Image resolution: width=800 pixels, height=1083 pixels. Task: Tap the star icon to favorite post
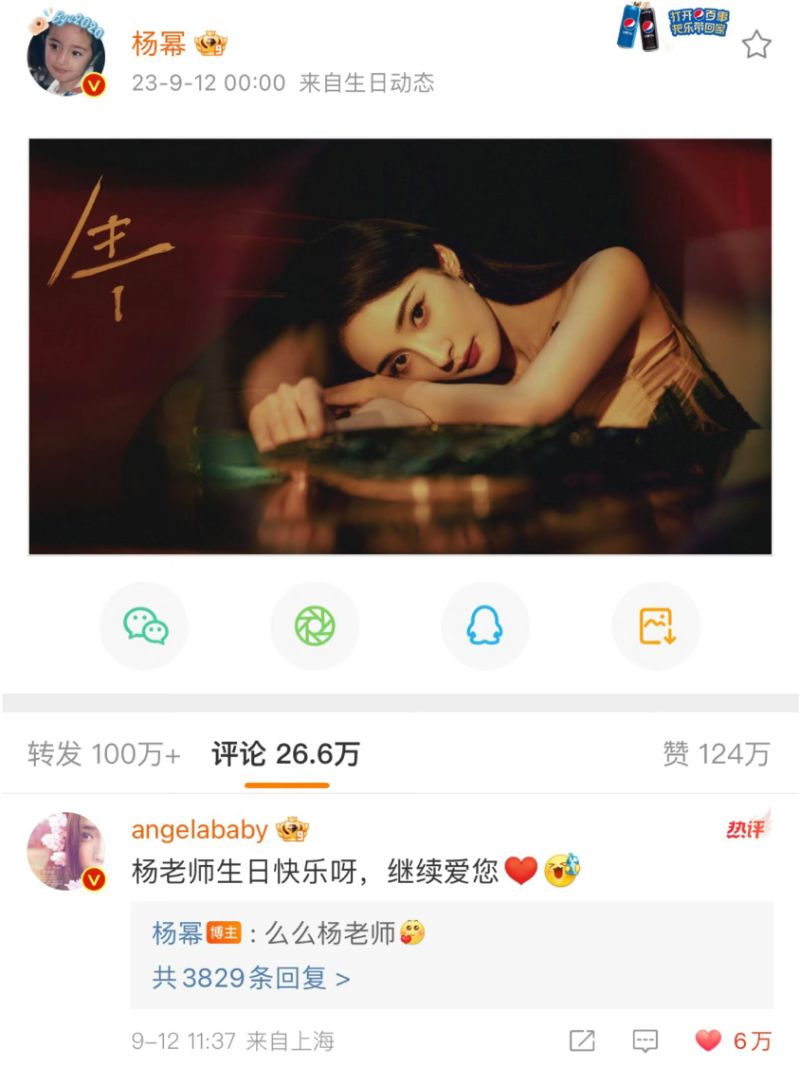757,45
